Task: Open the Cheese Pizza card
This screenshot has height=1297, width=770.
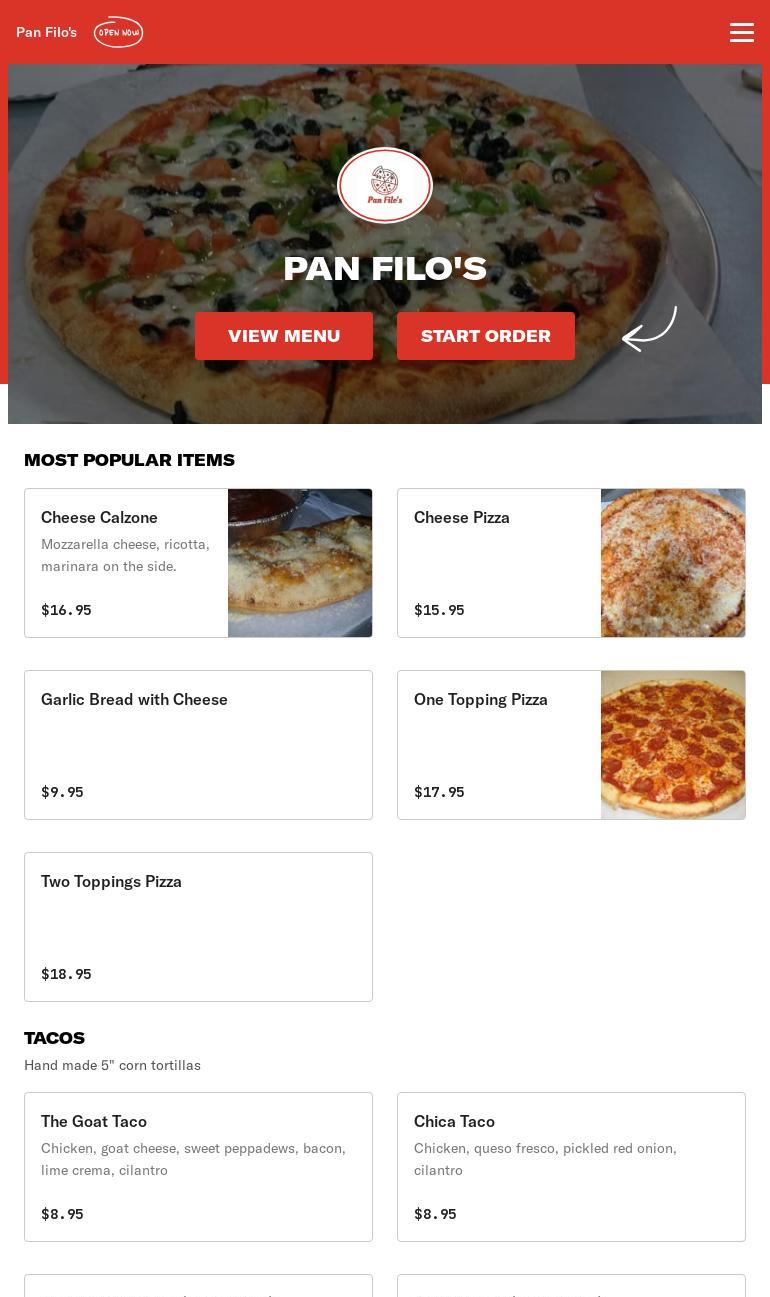Action: (570, 562)
